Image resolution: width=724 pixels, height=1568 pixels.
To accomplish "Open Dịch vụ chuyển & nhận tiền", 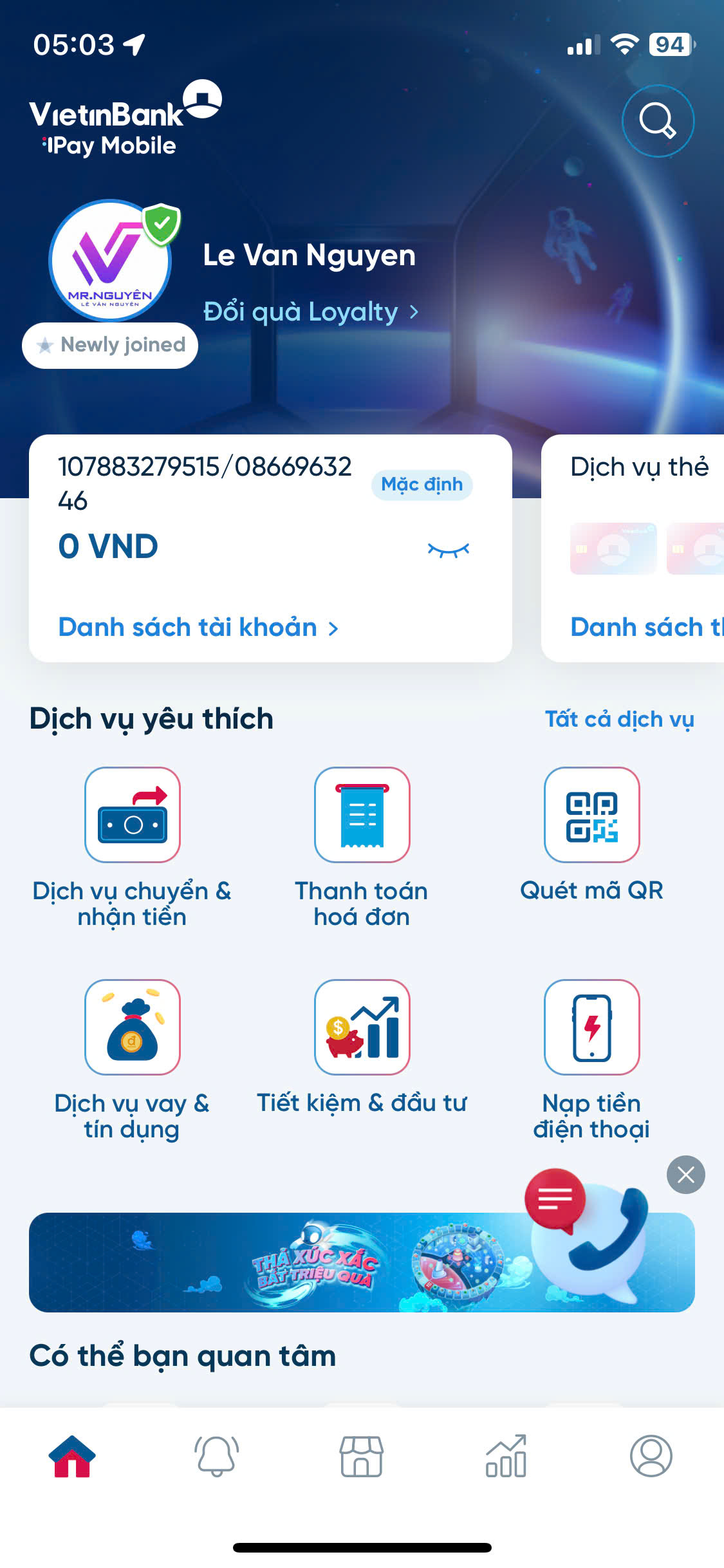I will (x=133, y=815).
